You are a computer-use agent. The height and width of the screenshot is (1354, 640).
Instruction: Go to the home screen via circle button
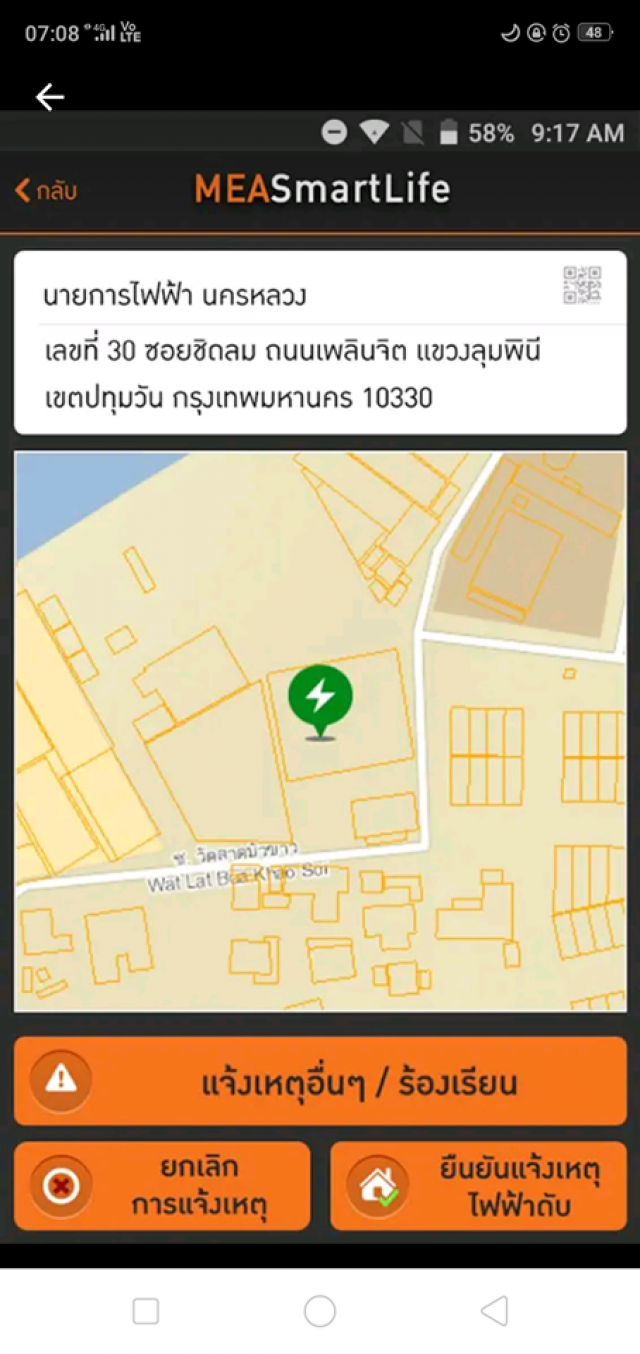tap(320, 1311)
